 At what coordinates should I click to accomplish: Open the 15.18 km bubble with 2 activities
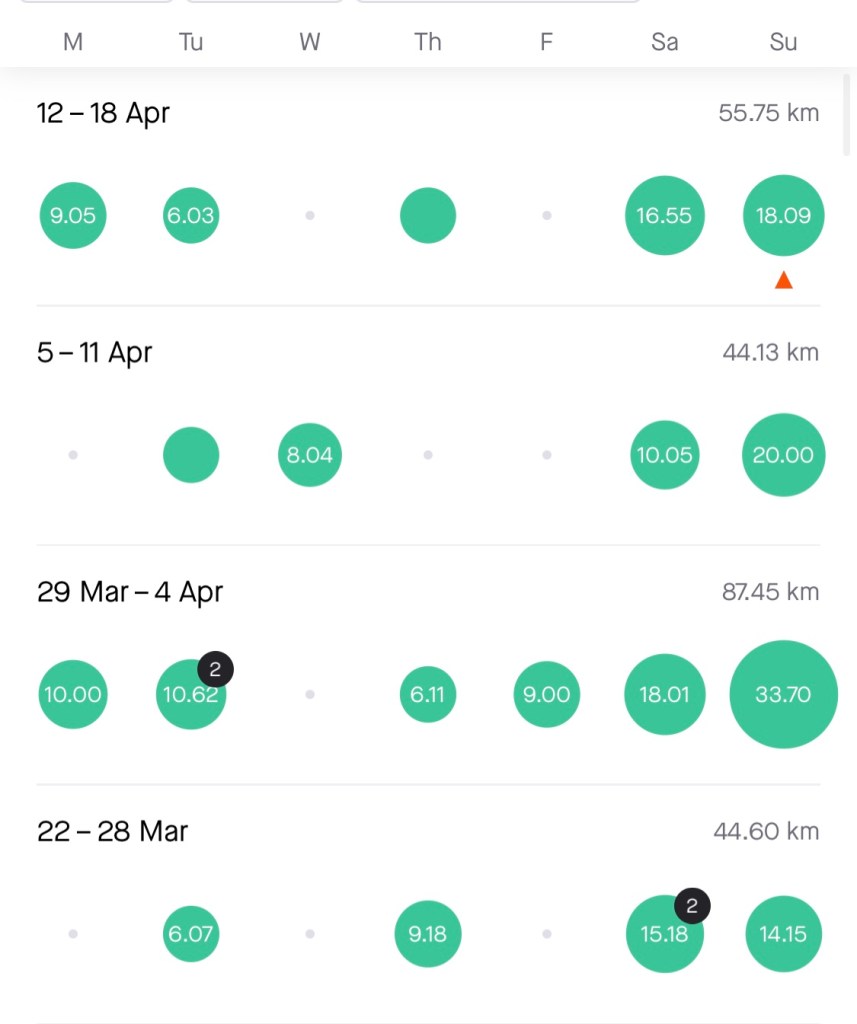click(663, 936)
